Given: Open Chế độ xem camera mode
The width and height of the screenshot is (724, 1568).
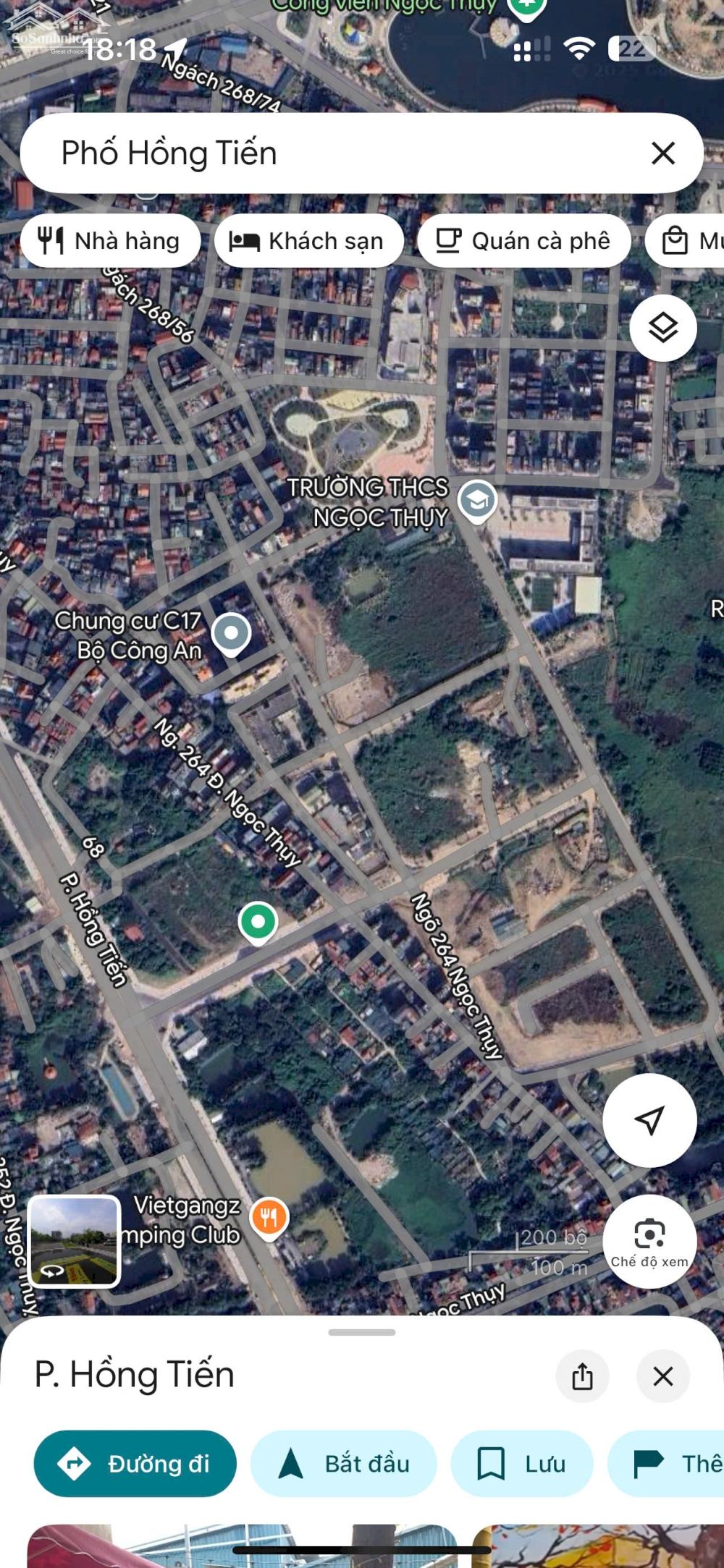Looking at the screenshot, I should (x=649, y=1241).
